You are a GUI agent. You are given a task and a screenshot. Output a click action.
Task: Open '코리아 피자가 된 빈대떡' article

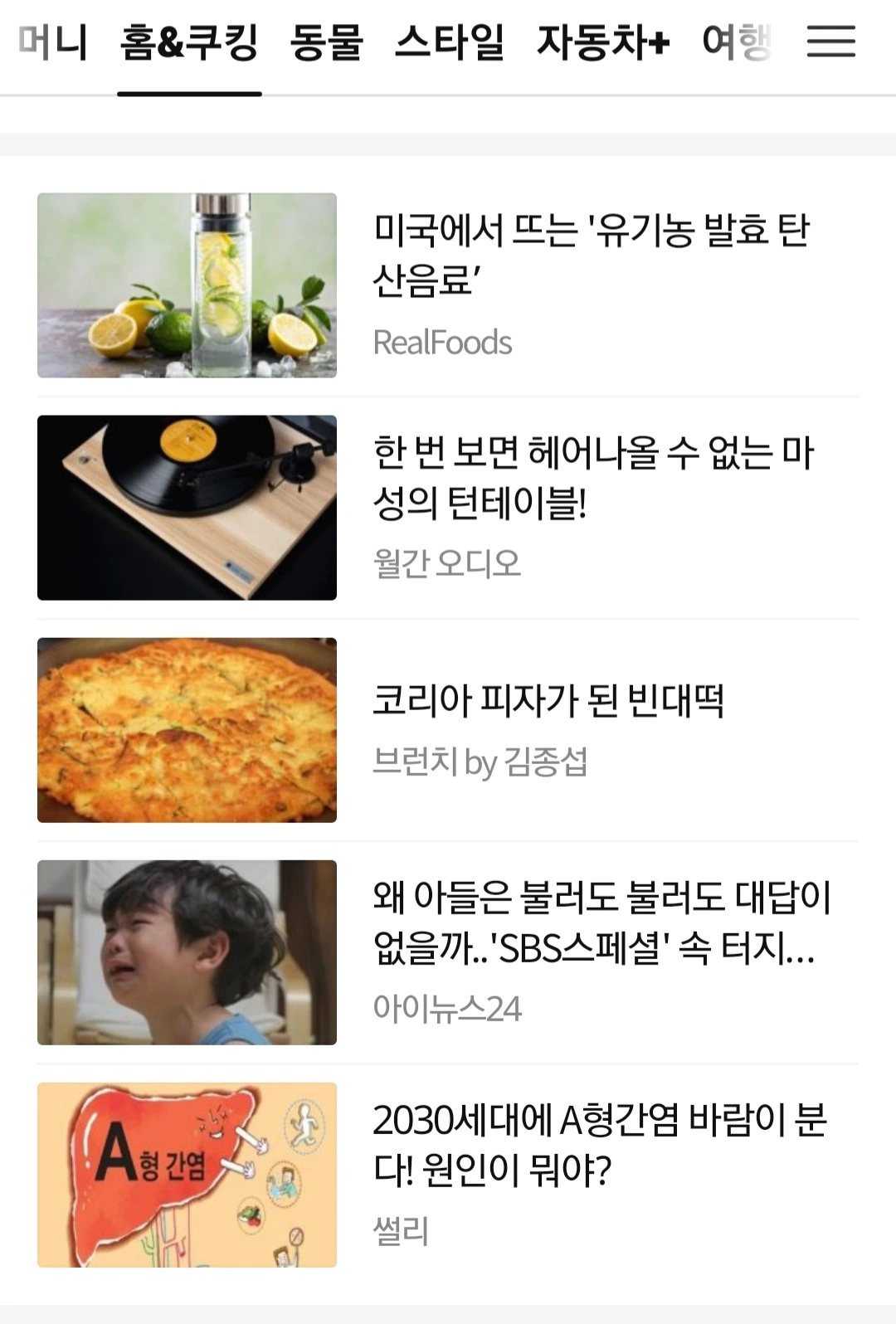point(548,701)
